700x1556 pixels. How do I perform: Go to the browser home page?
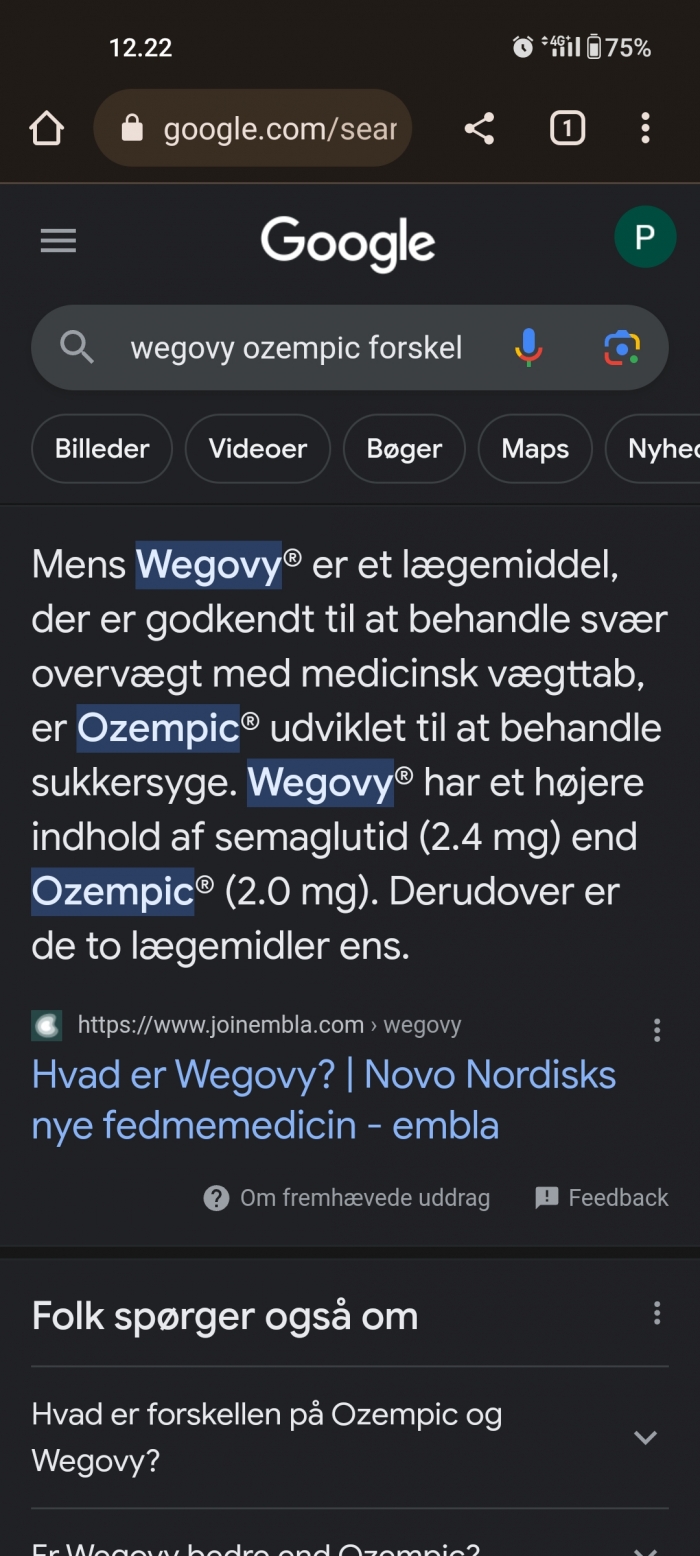[x=47, y=128]
